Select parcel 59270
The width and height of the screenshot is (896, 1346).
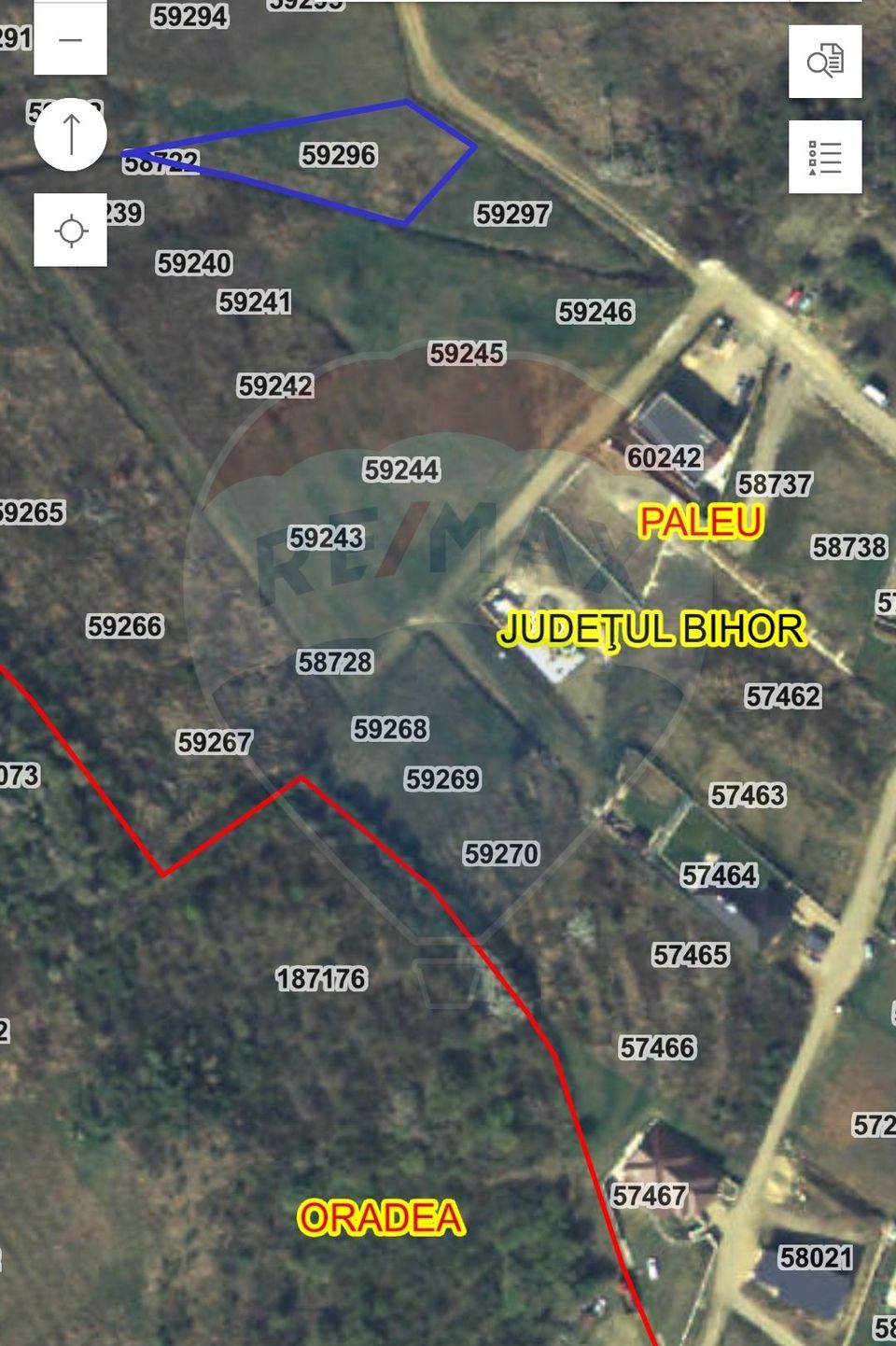[x=502, y=852]
